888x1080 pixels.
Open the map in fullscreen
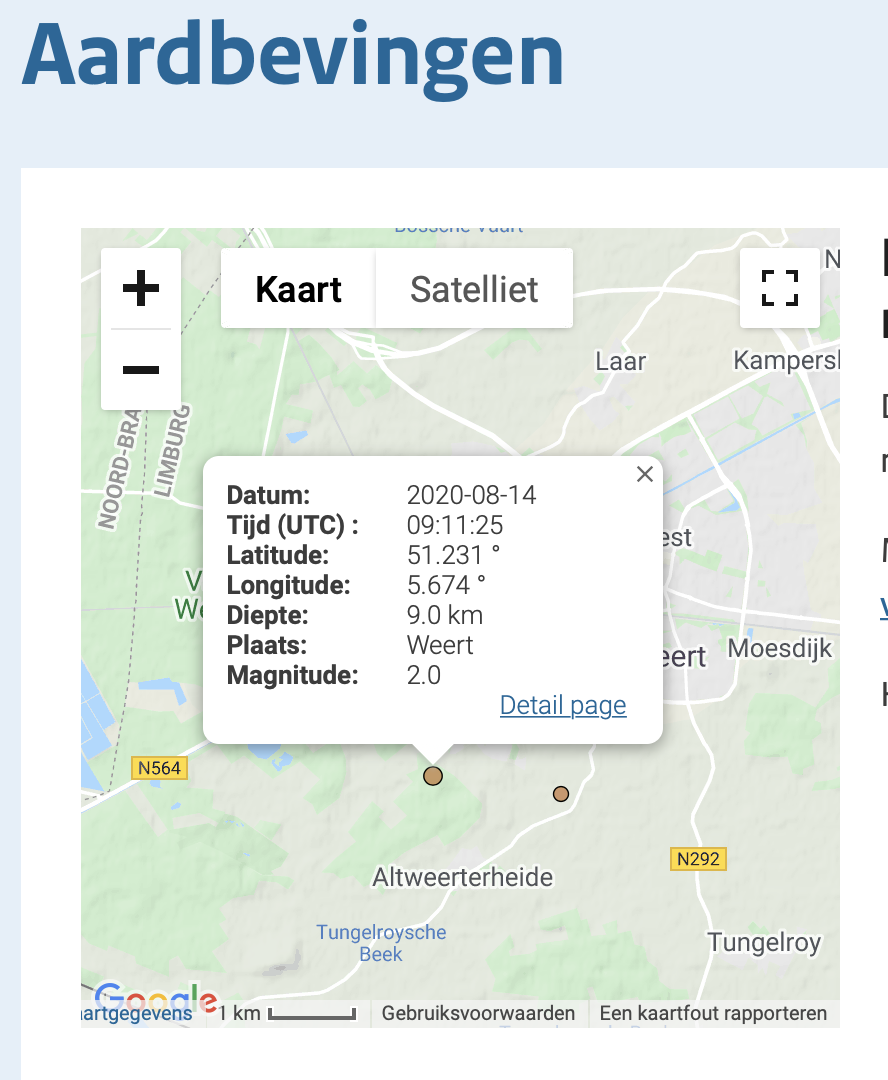780,288
